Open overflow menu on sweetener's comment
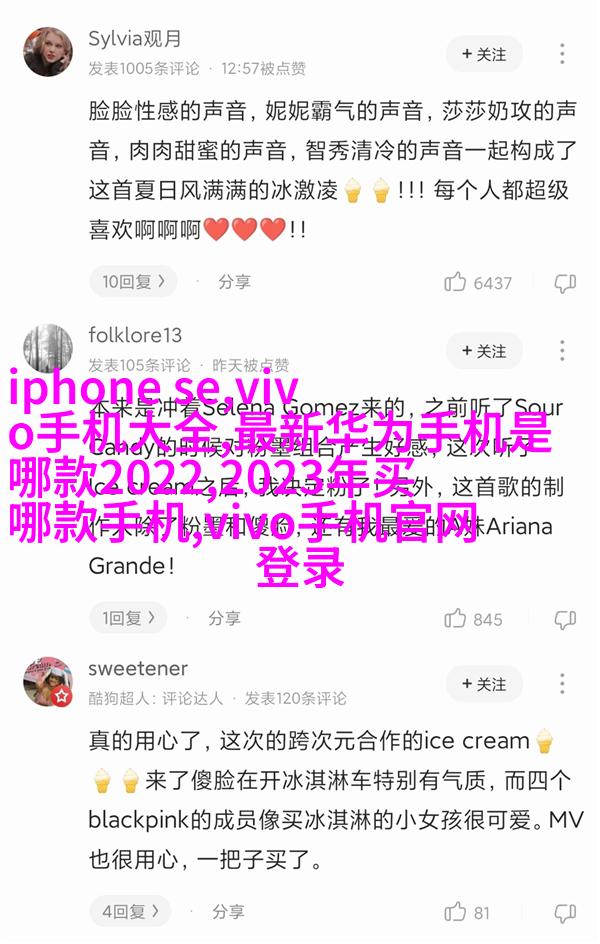Viewport: 600px width, 944px height. (563, 684)
